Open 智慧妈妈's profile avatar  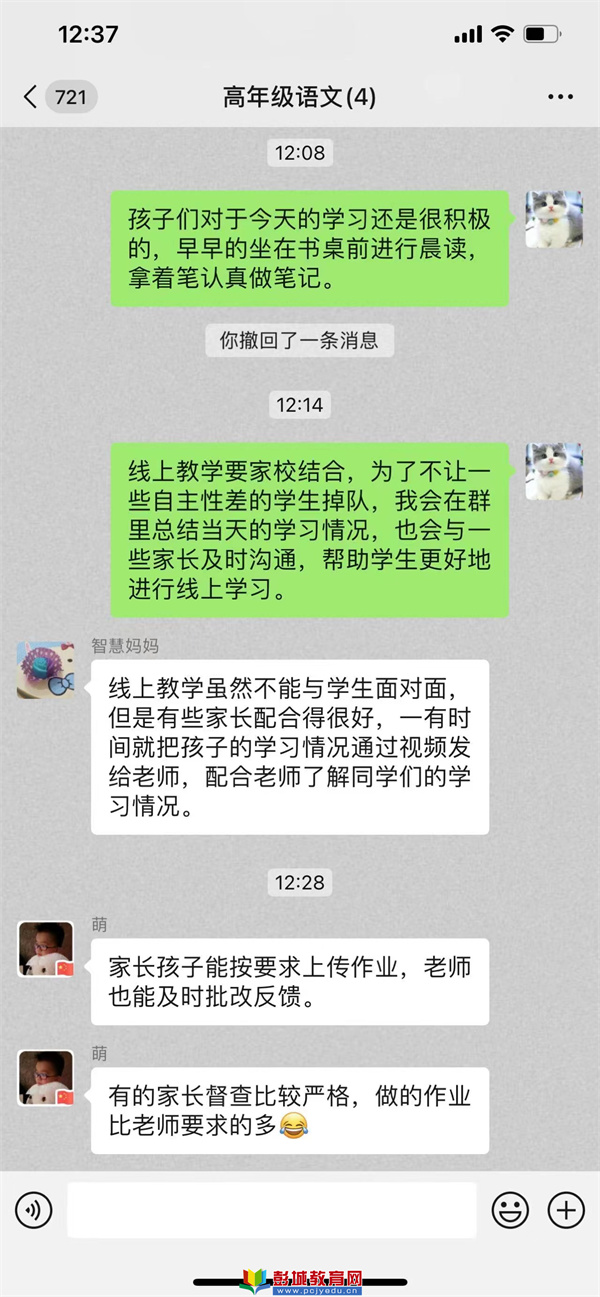pos(46,670)
